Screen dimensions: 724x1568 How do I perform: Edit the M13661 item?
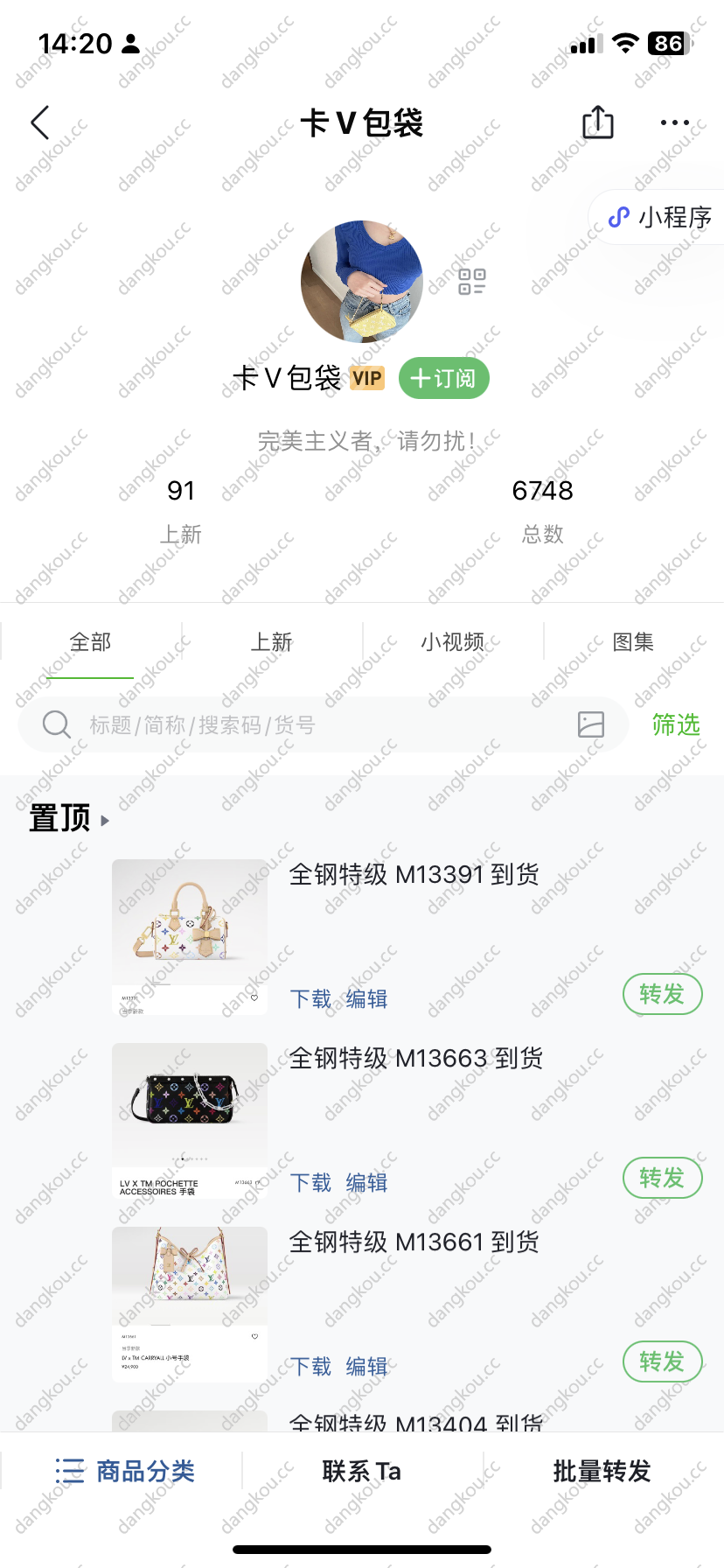366,1367
